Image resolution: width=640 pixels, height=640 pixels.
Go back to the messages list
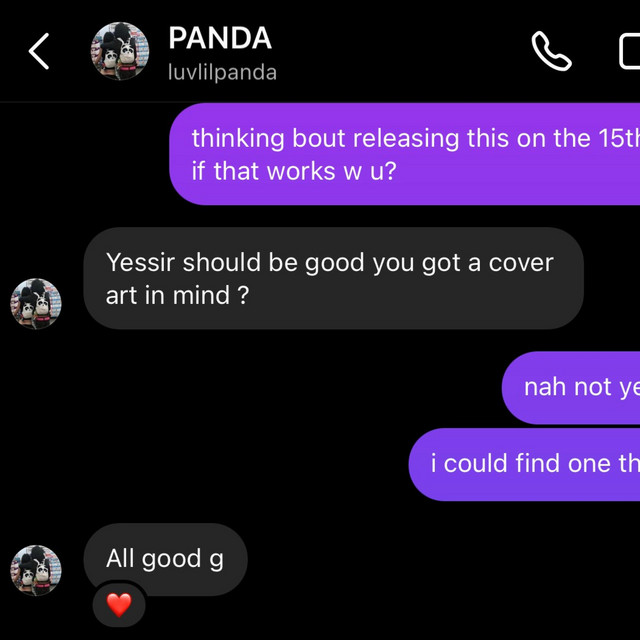click(x=39, y=51)
